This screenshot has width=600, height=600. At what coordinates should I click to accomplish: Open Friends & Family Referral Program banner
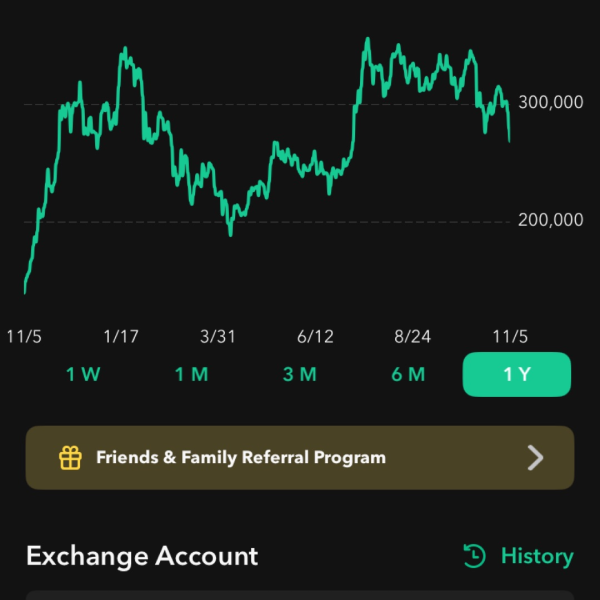point(300,458)
